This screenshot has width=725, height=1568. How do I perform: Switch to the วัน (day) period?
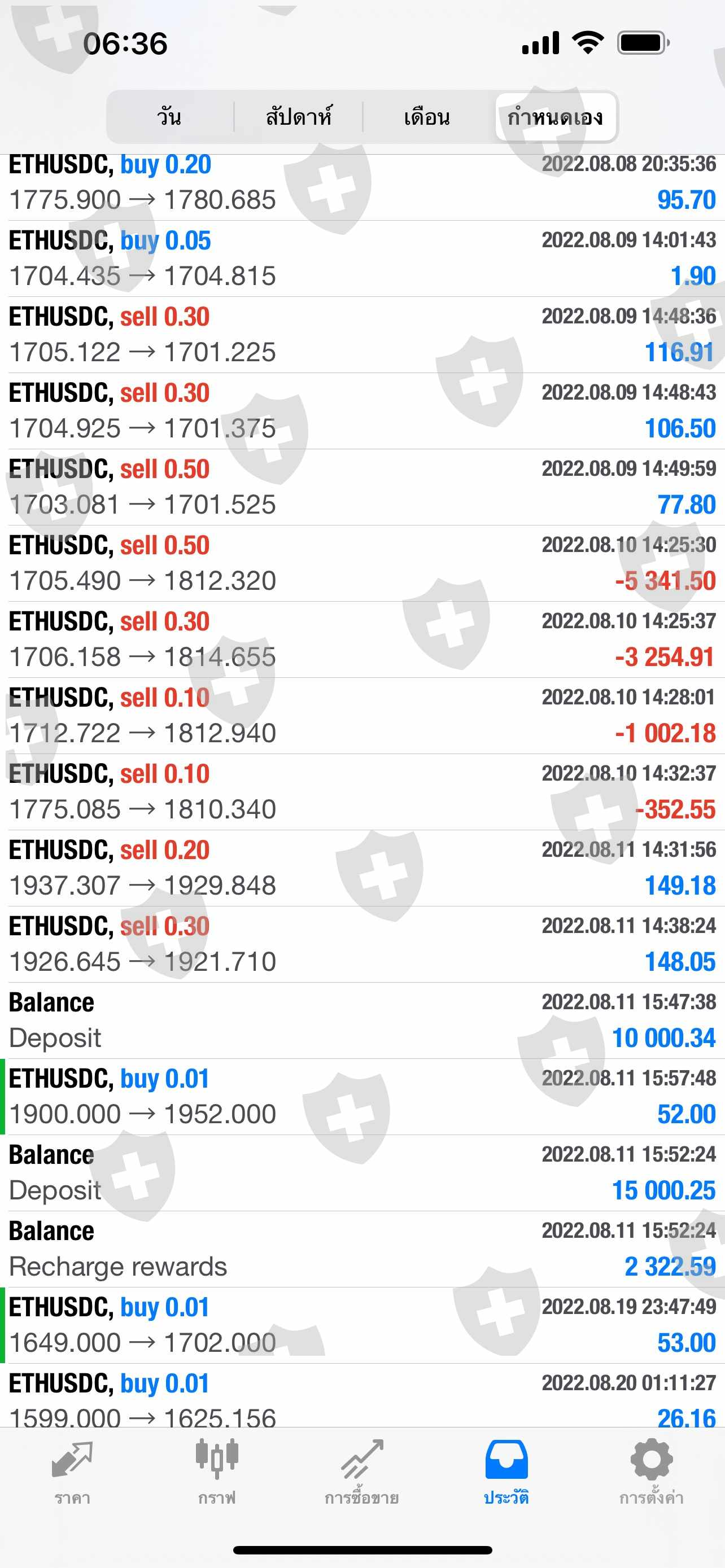169,117
